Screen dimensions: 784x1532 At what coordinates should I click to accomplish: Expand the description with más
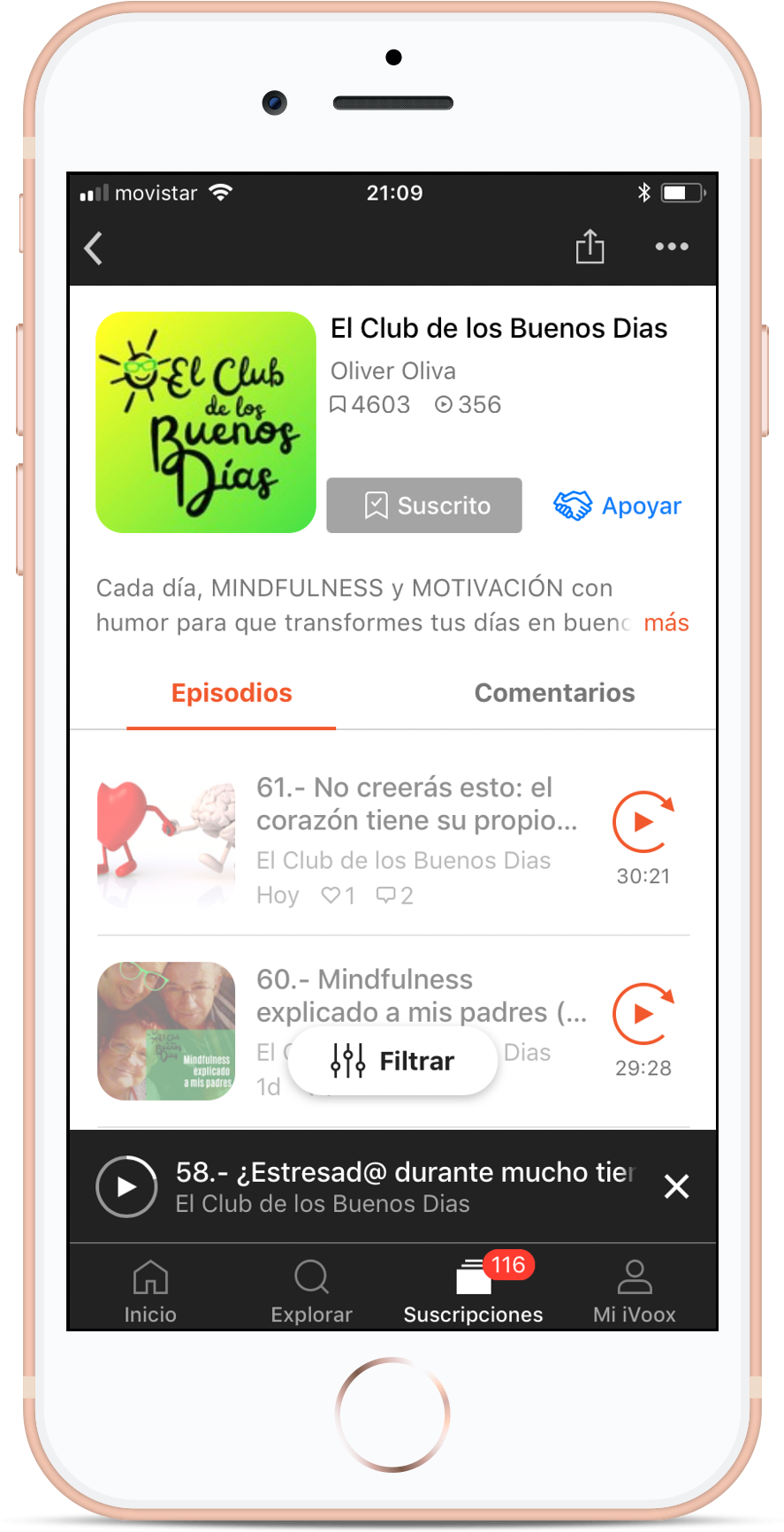[x=666, y=622]
